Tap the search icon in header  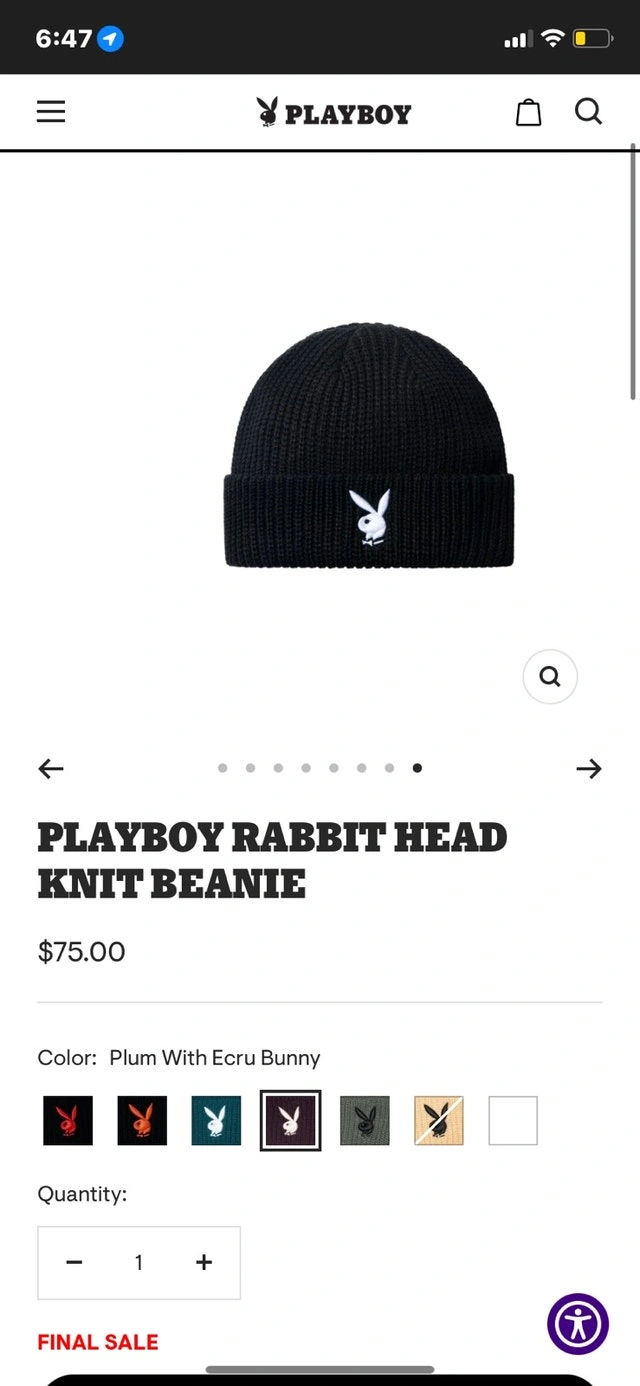point(589,111)
